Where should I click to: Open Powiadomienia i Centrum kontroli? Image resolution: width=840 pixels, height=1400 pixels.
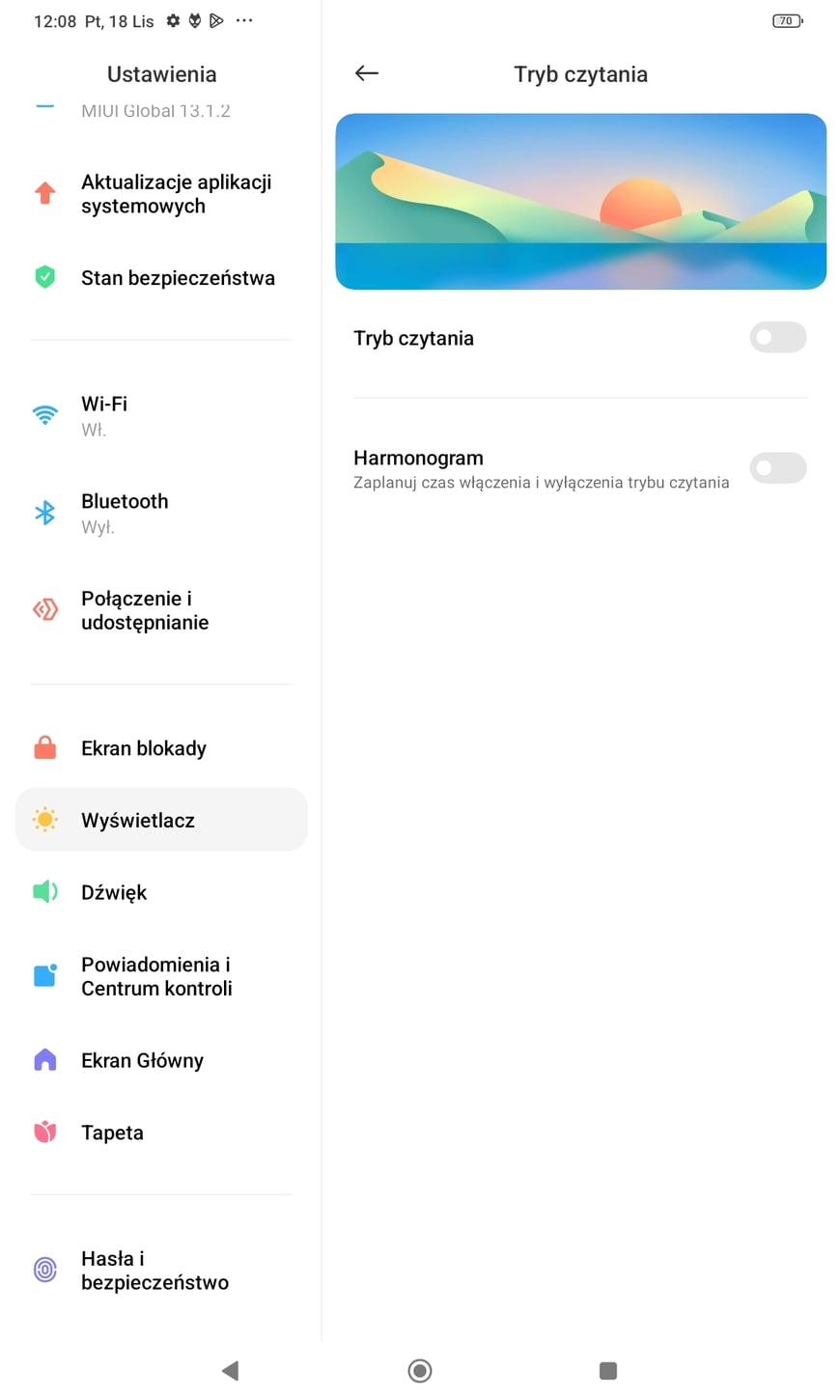tap(161, 976)
